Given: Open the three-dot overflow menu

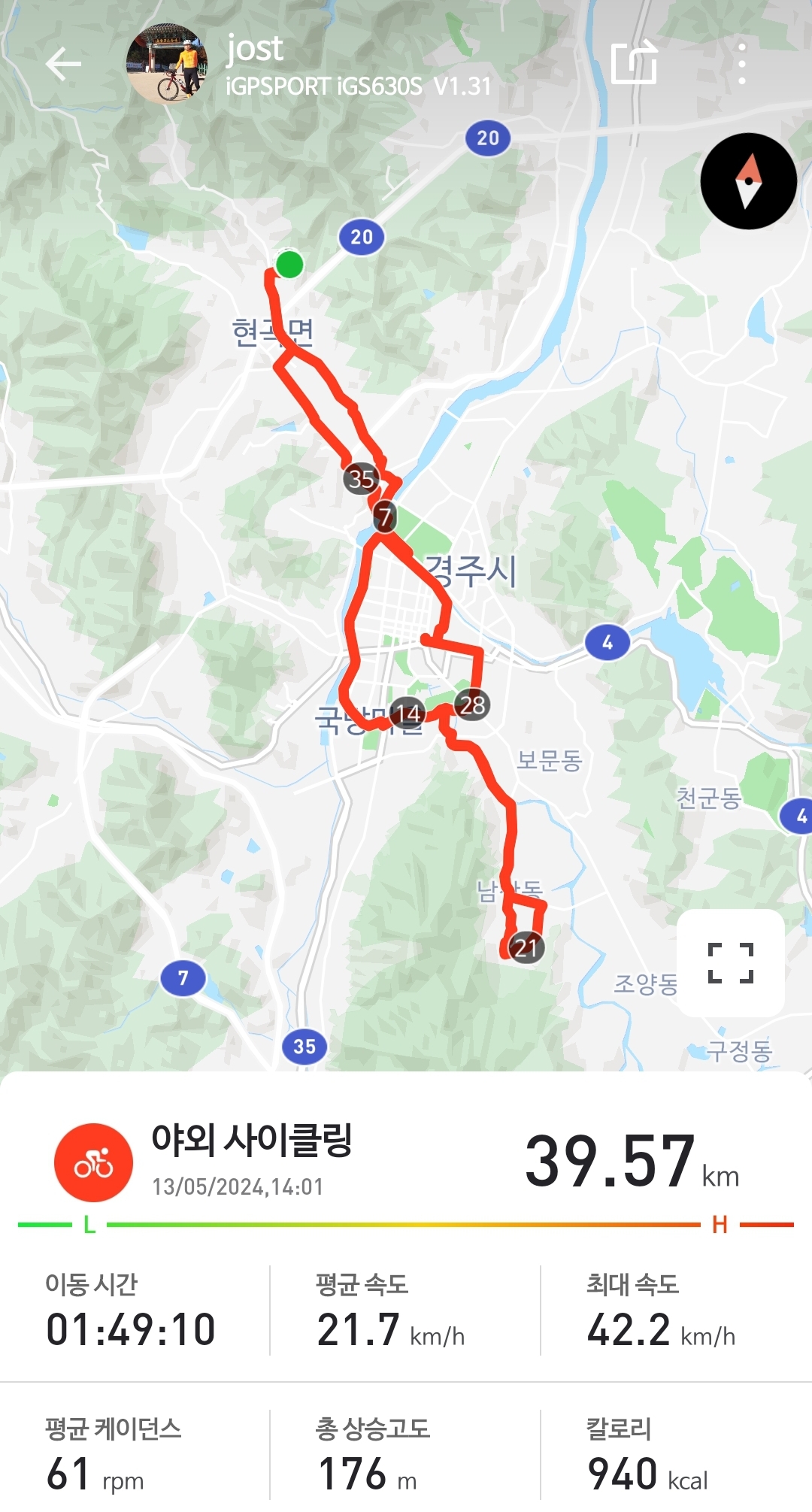Looking at the screenshot, I should point(741,64).
